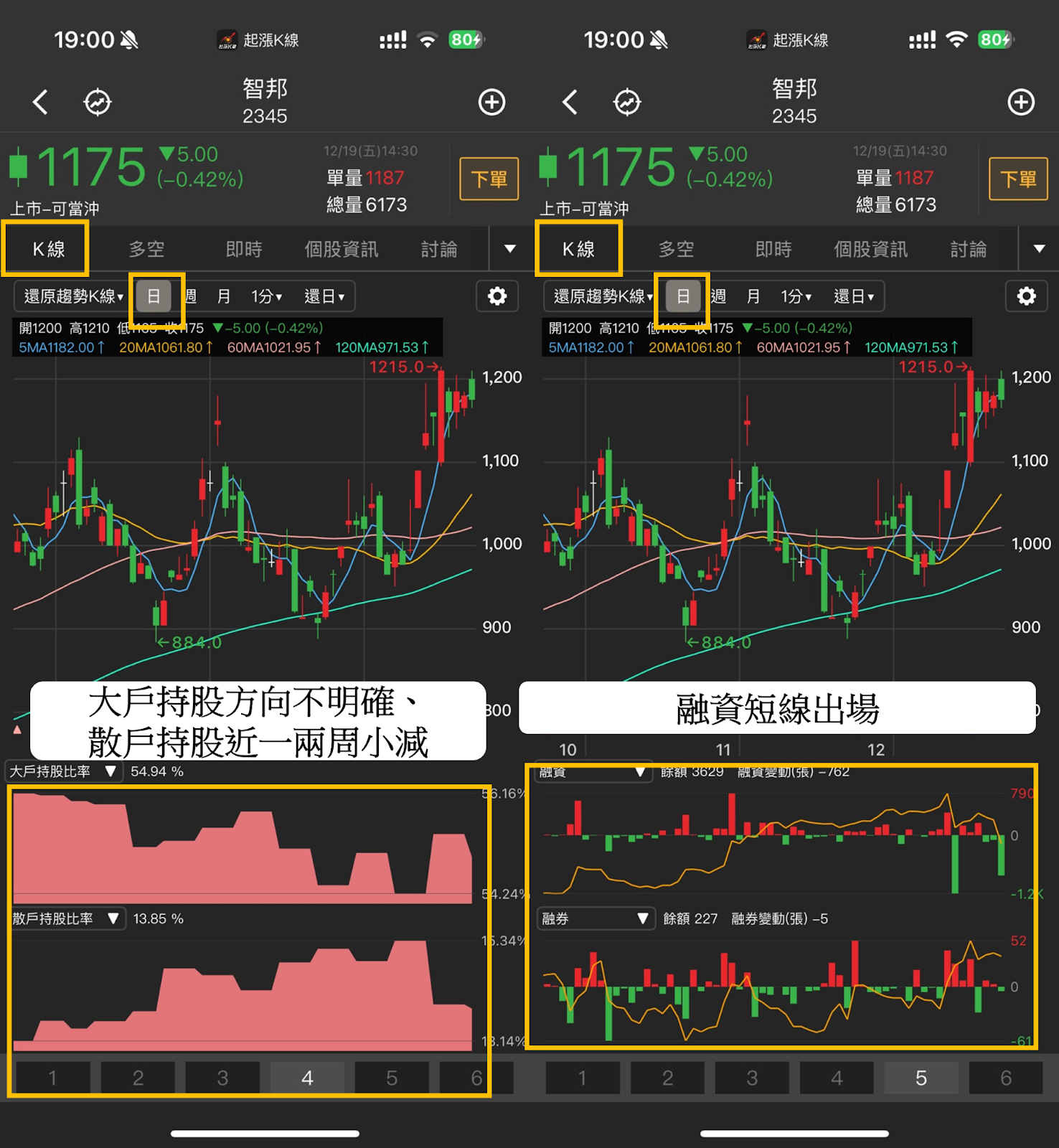Open the stock diagnosis compass icon
Image resolution: width=1059 pixels, height=1148 pixels.
(98, 102)
